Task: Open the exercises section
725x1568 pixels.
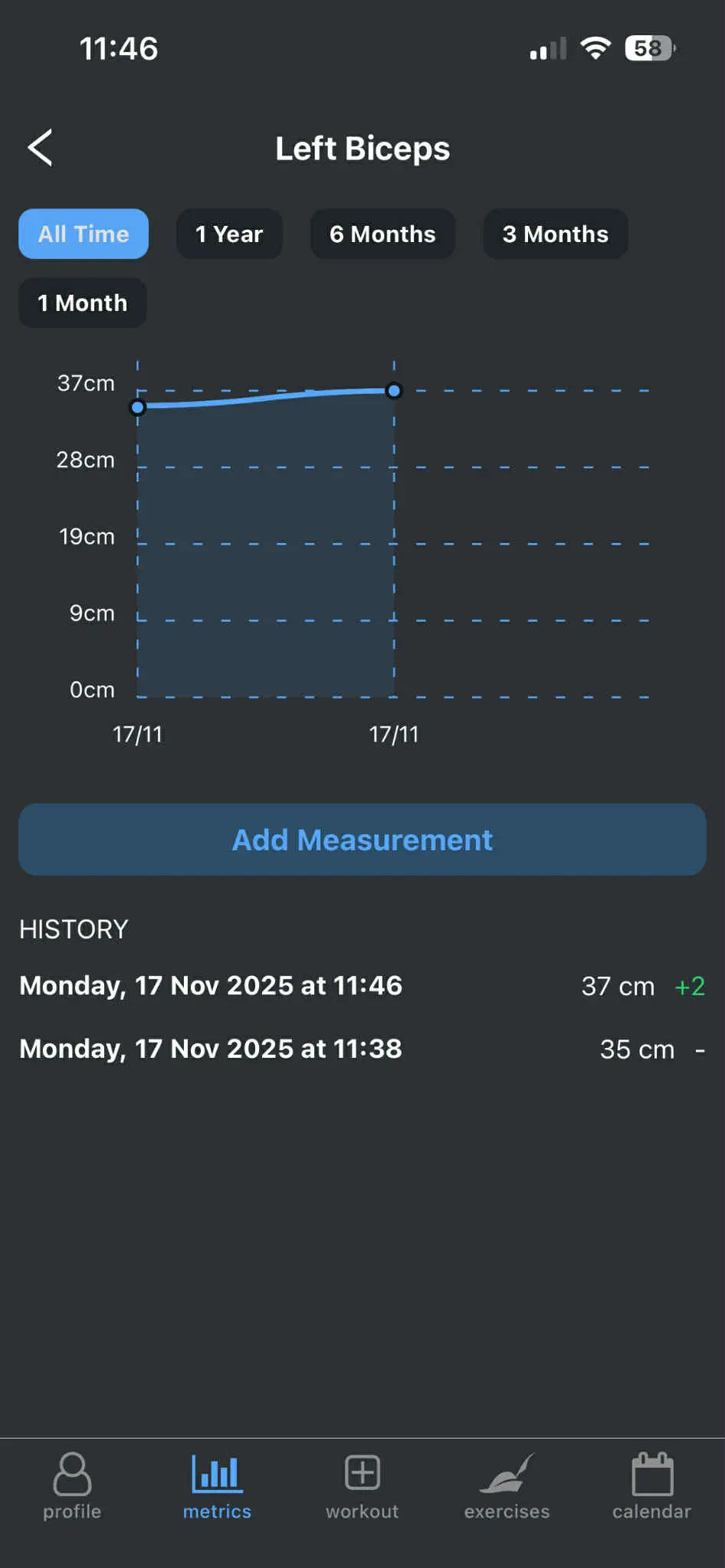Action: (507, 1478)
